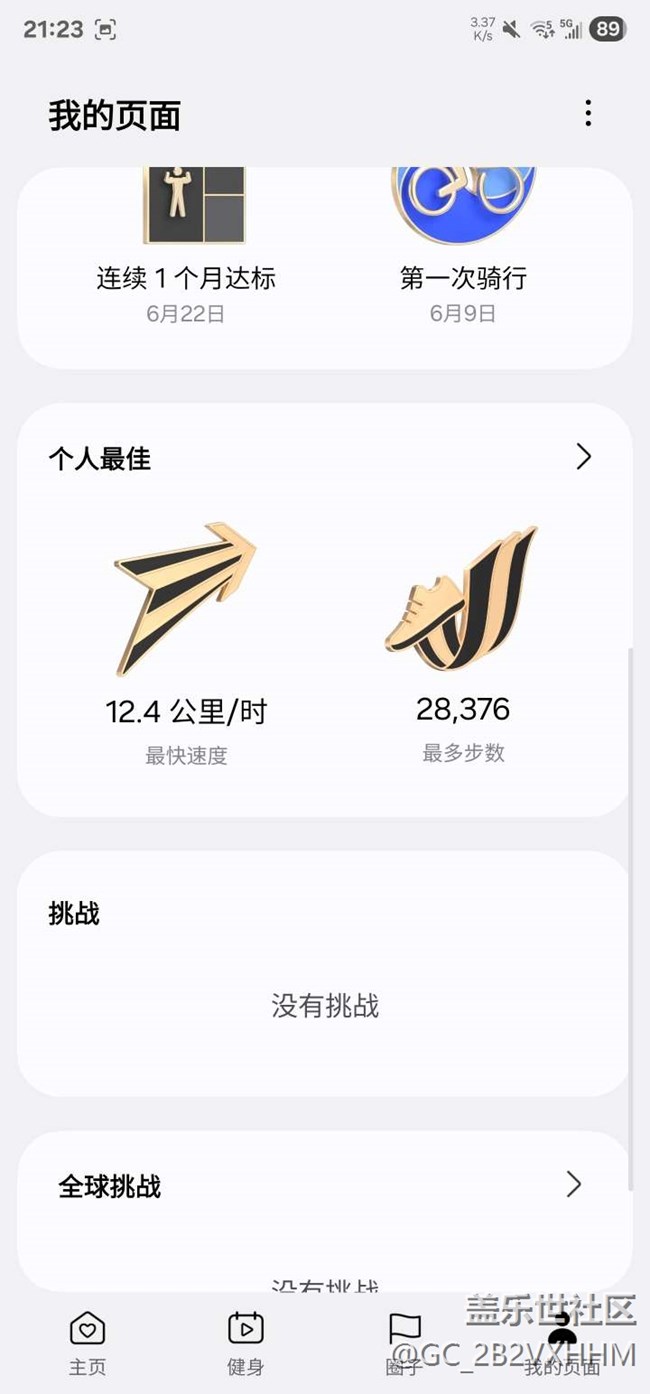Image resolution: width=650 pixels, height=1394 pixels.
Task: Expand the 个人最佳 section arrow
Action: pyautogui.click(x=584, y=457)
